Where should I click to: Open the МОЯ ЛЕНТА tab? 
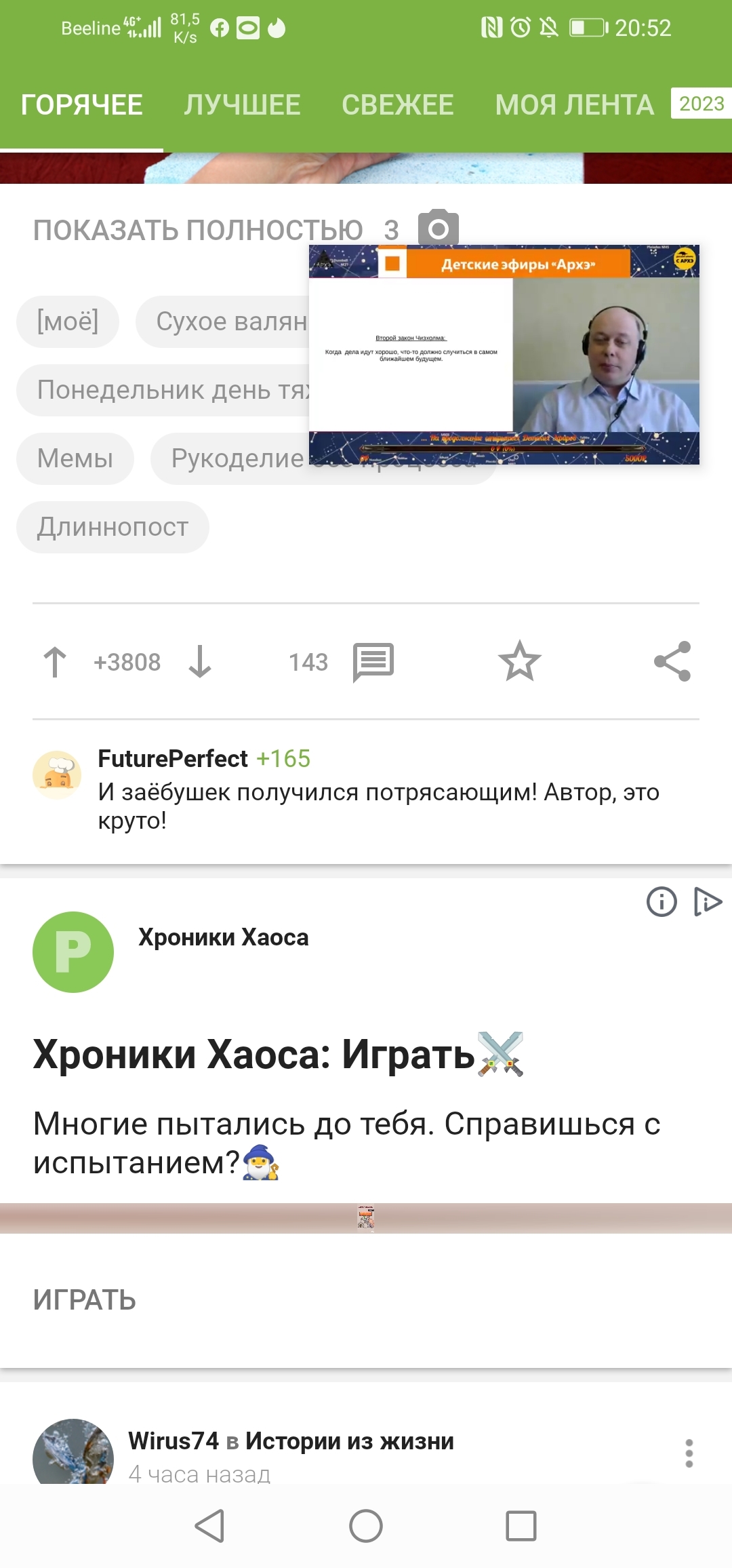pos(574,105)
